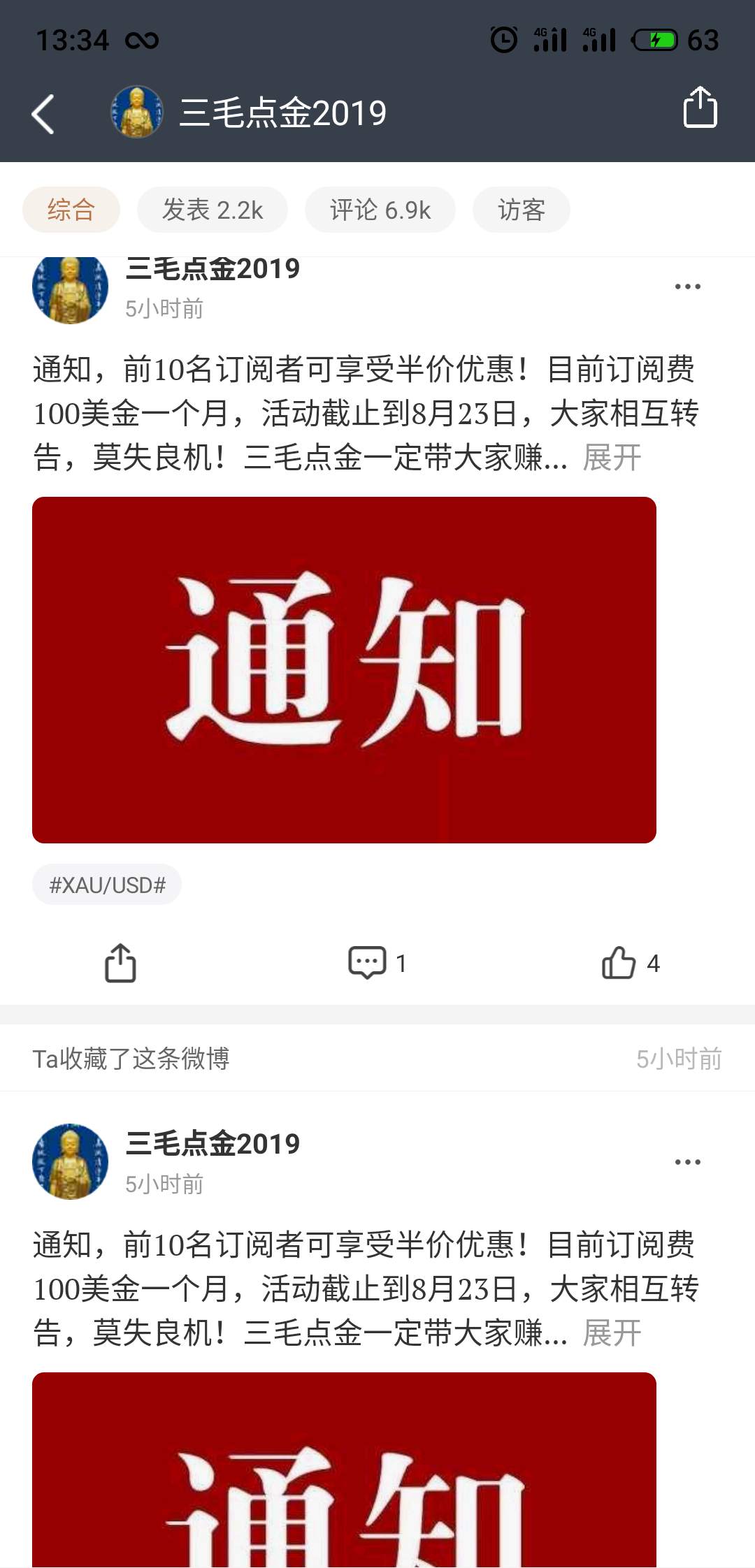Switch to the 综合 tab

(71, 210)
